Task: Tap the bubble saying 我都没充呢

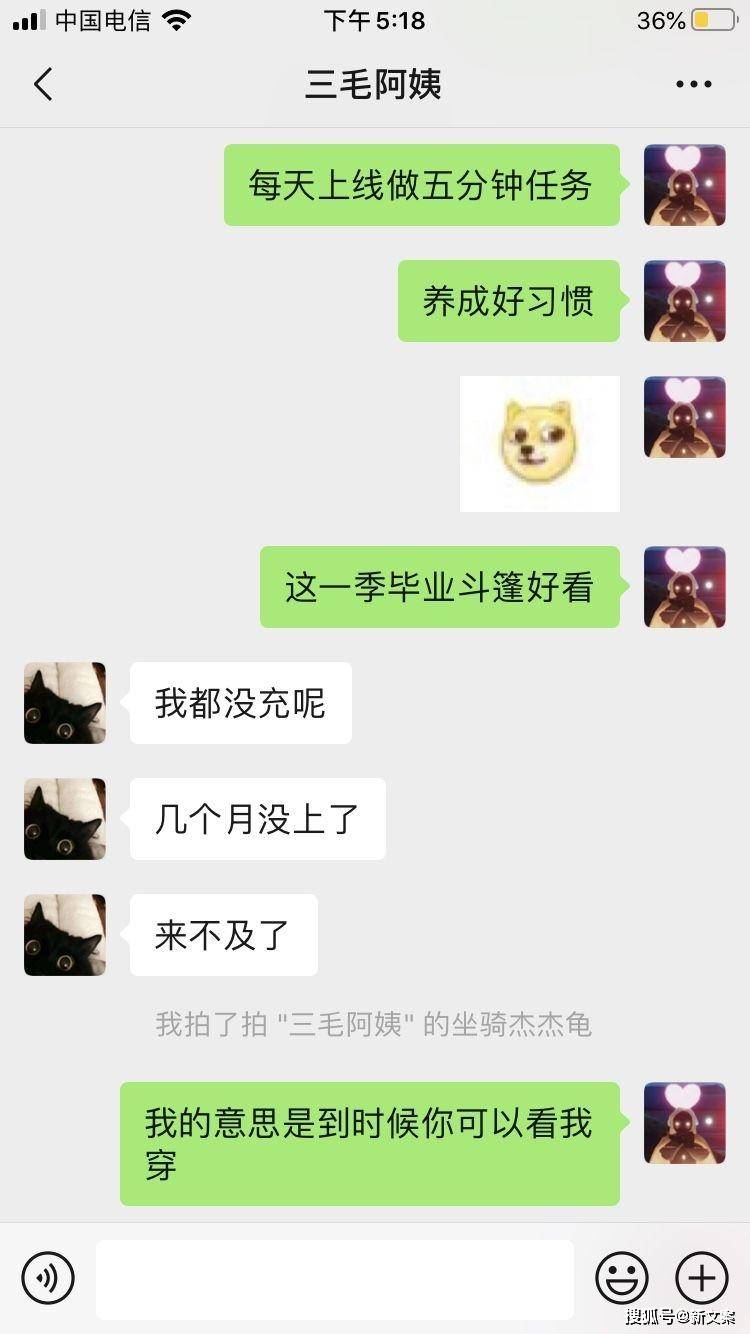Action: coord(240,703)
